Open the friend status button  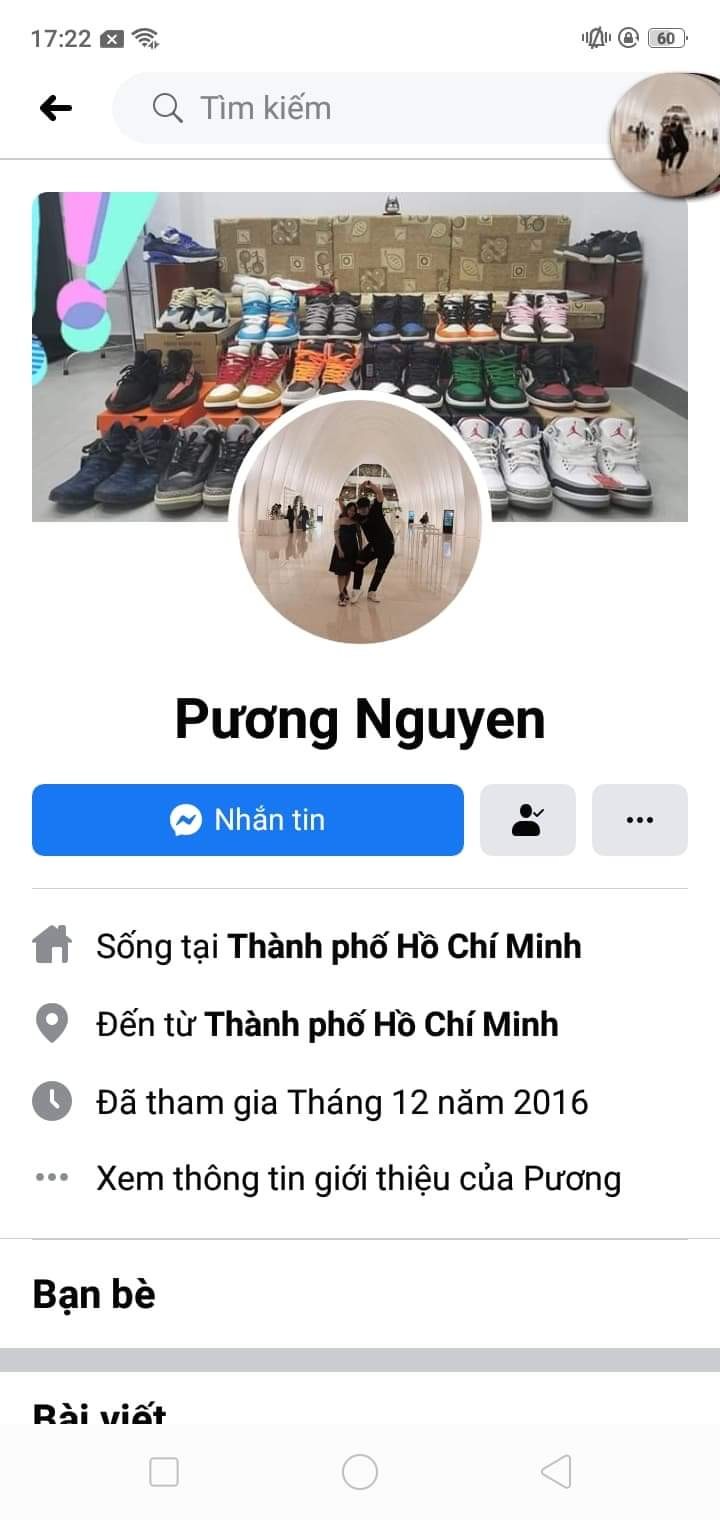tap(528, 820)
